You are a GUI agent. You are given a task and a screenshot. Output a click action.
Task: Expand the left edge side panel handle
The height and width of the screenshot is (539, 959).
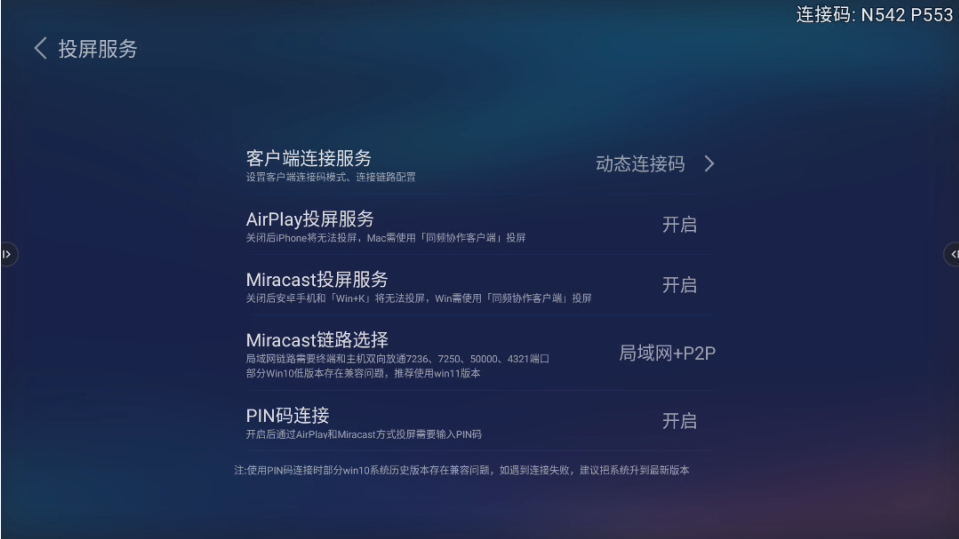tap(7, 255)
